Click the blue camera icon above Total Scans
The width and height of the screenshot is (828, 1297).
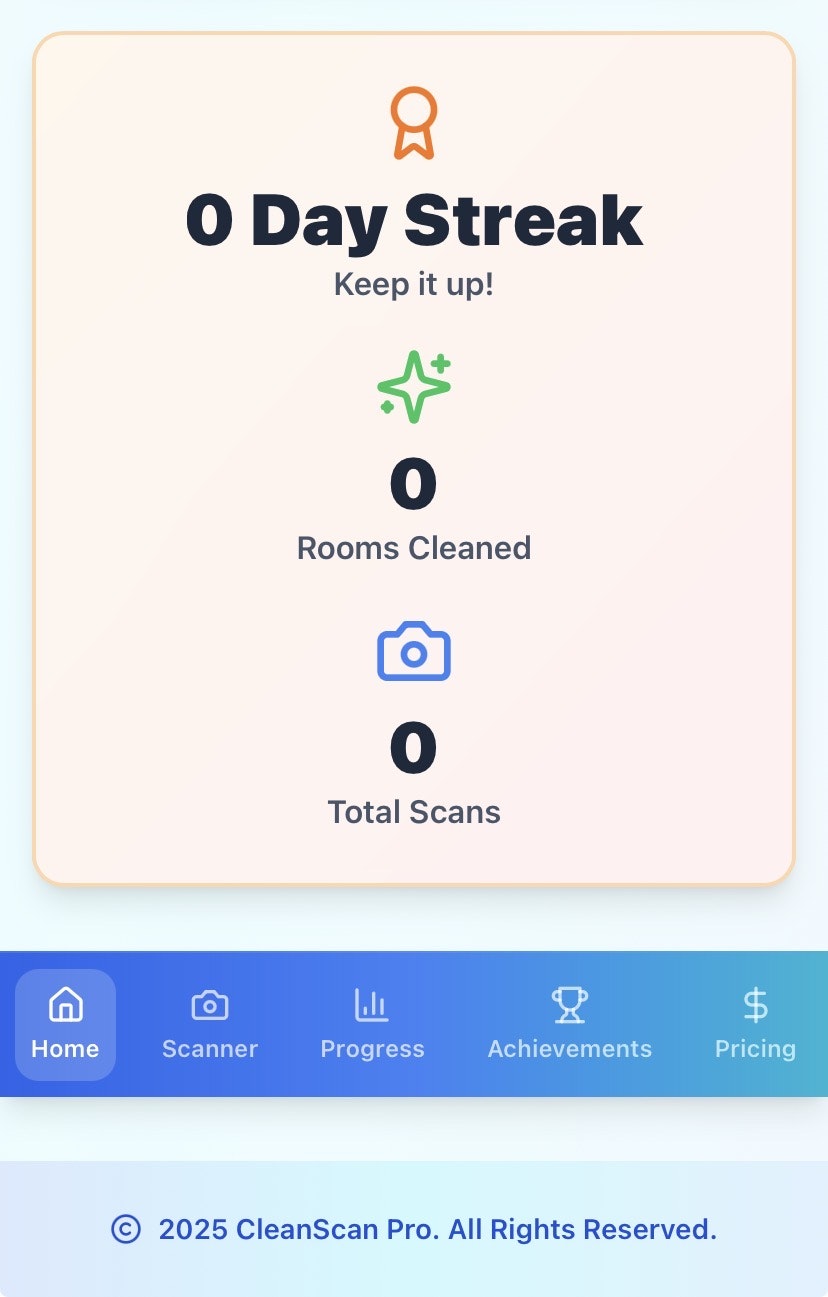[x=413, y=651]
